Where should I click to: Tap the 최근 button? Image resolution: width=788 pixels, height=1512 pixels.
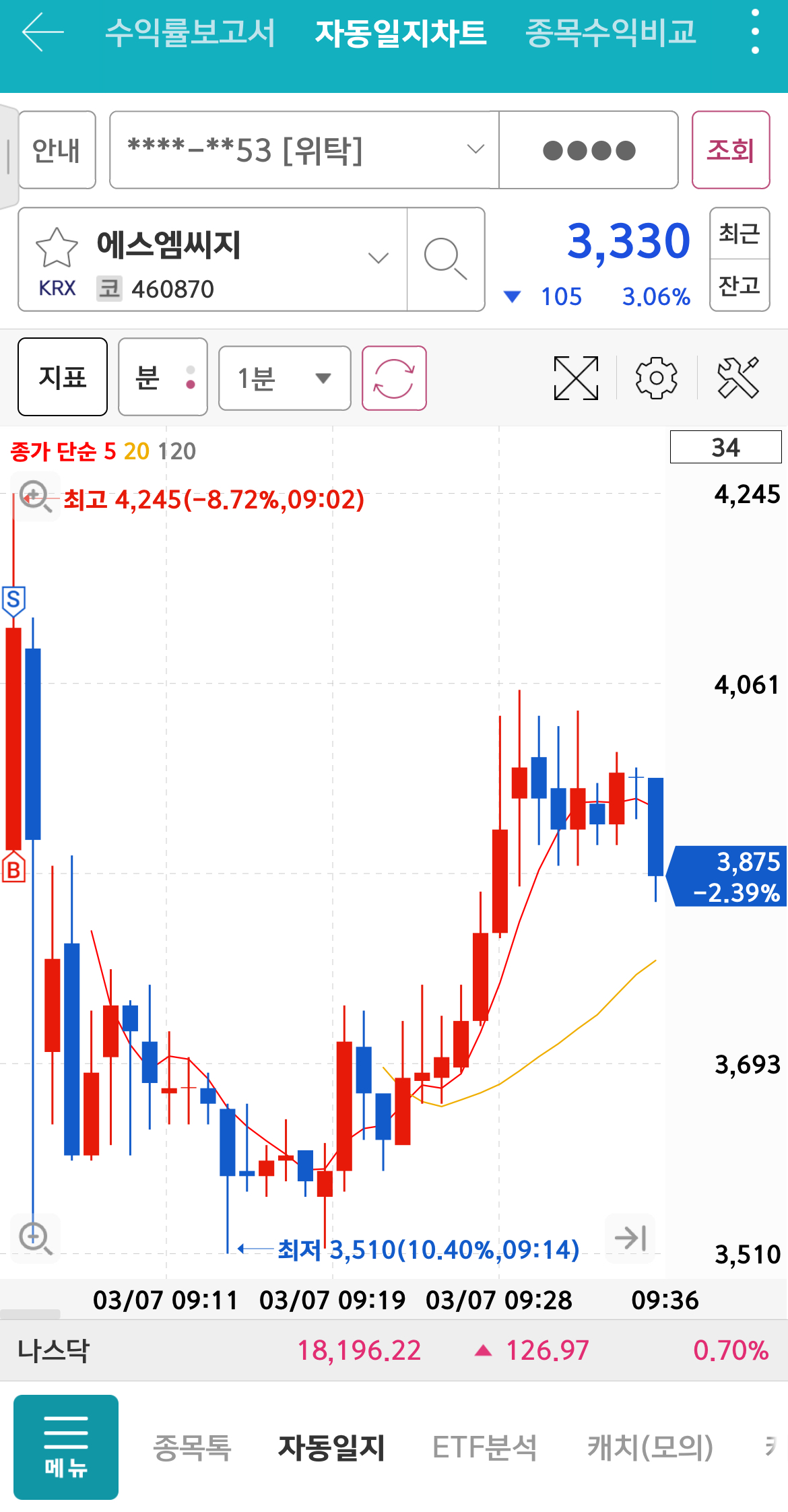coord(740,233)
